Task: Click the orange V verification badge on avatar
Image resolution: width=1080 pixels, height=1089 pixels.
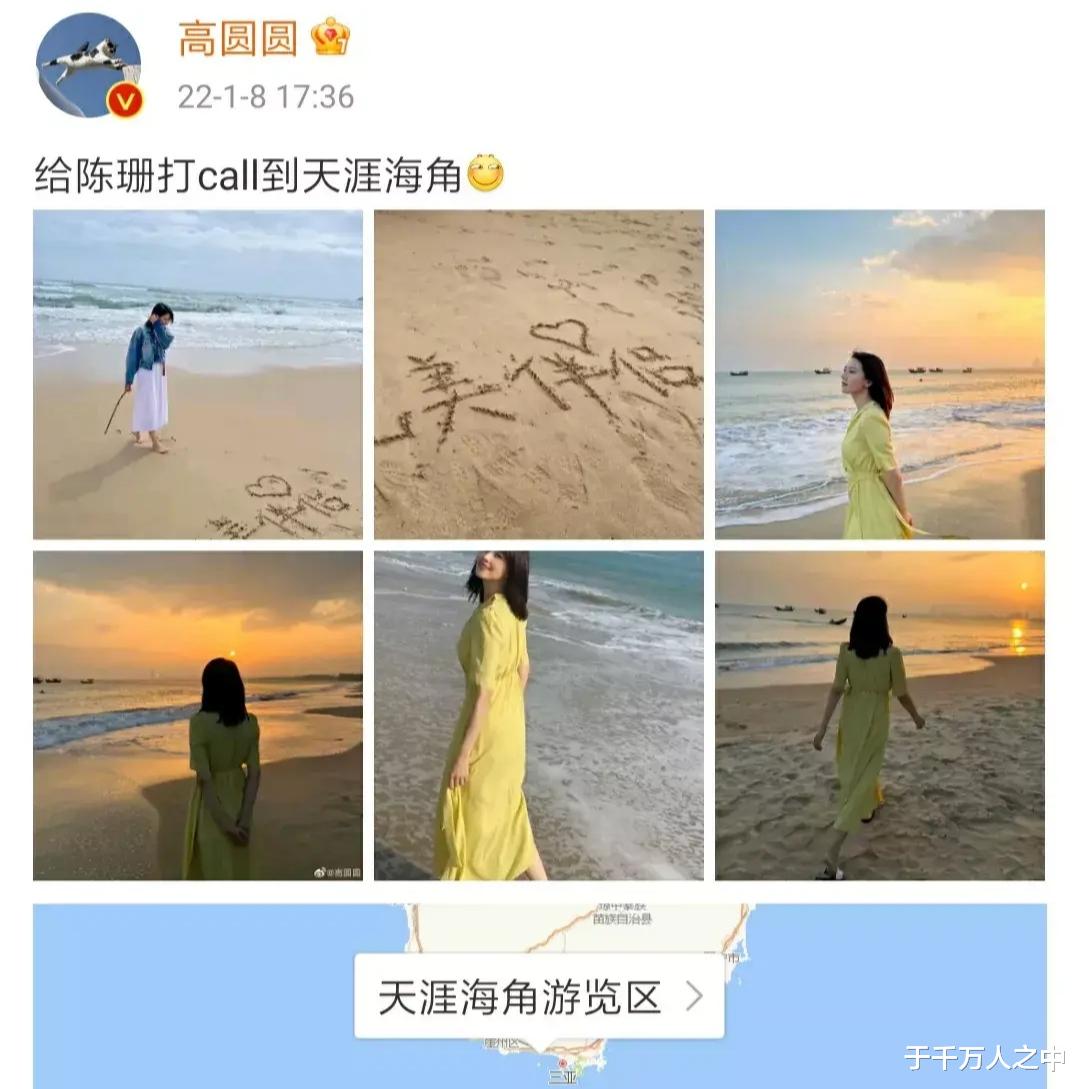Action: click(123, 97)
